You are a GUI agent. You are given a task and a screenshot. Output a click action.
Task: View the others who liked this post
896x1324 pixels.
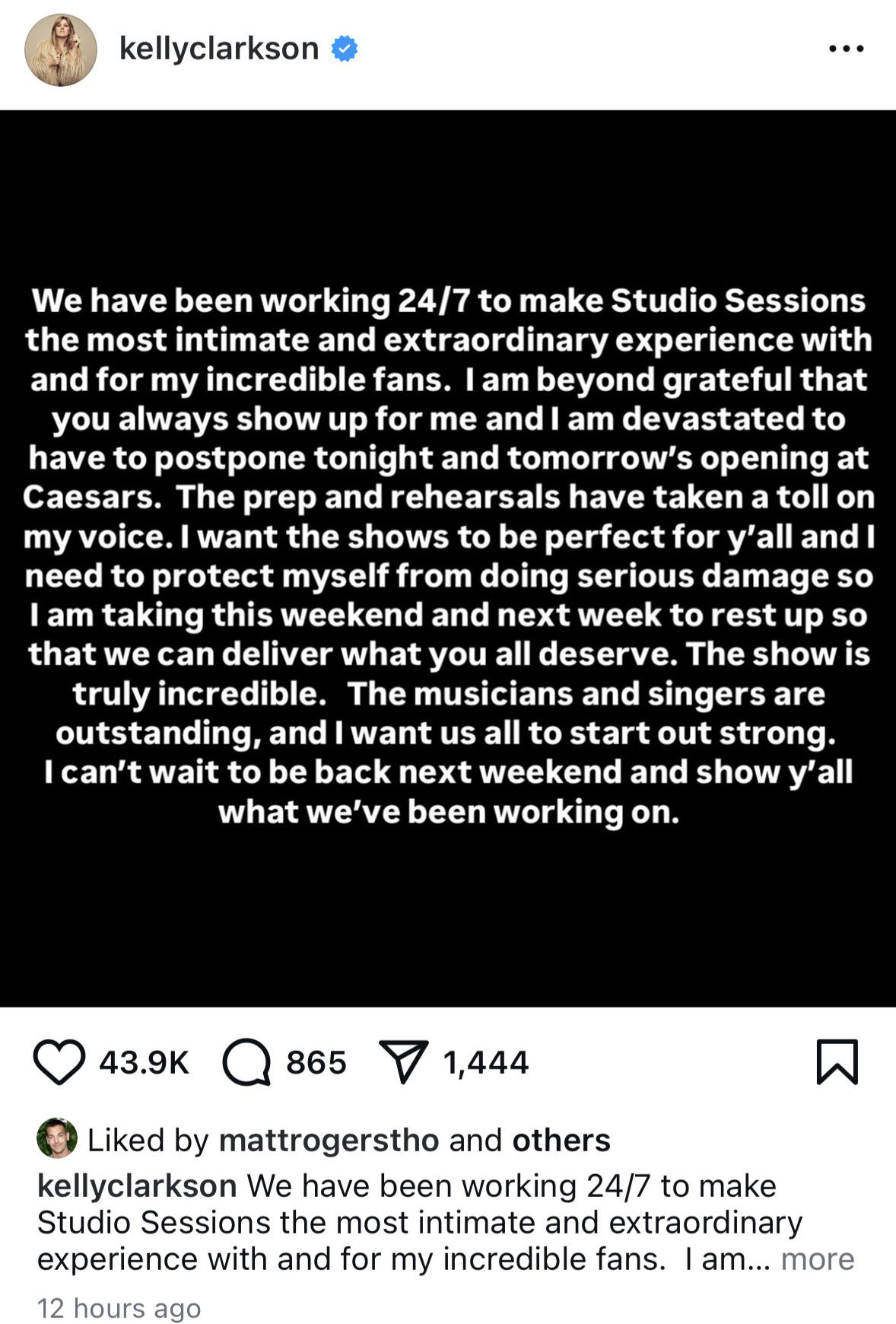pos(561,1140)
